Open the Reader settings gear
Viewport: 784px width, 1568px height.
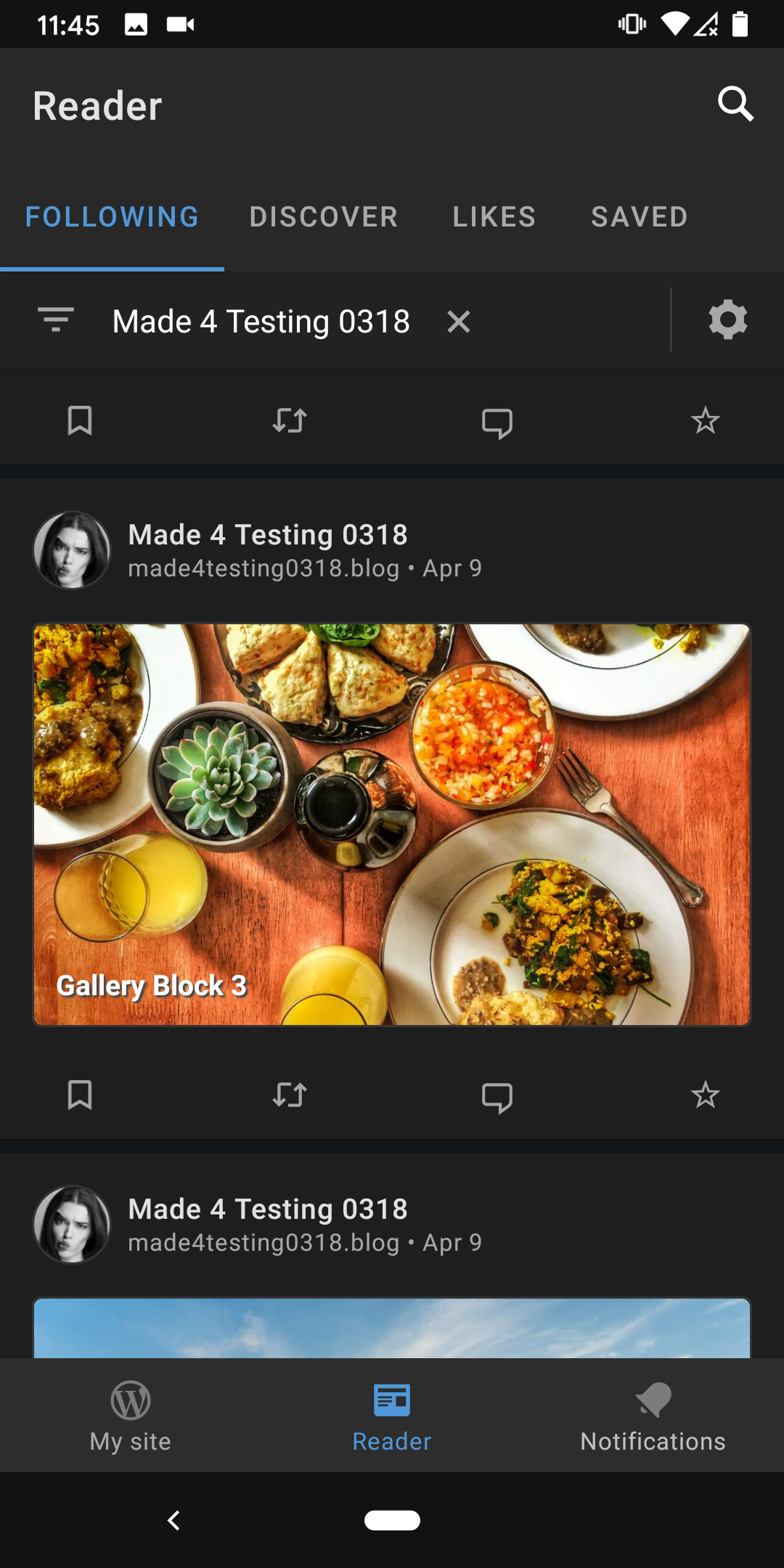727,319
